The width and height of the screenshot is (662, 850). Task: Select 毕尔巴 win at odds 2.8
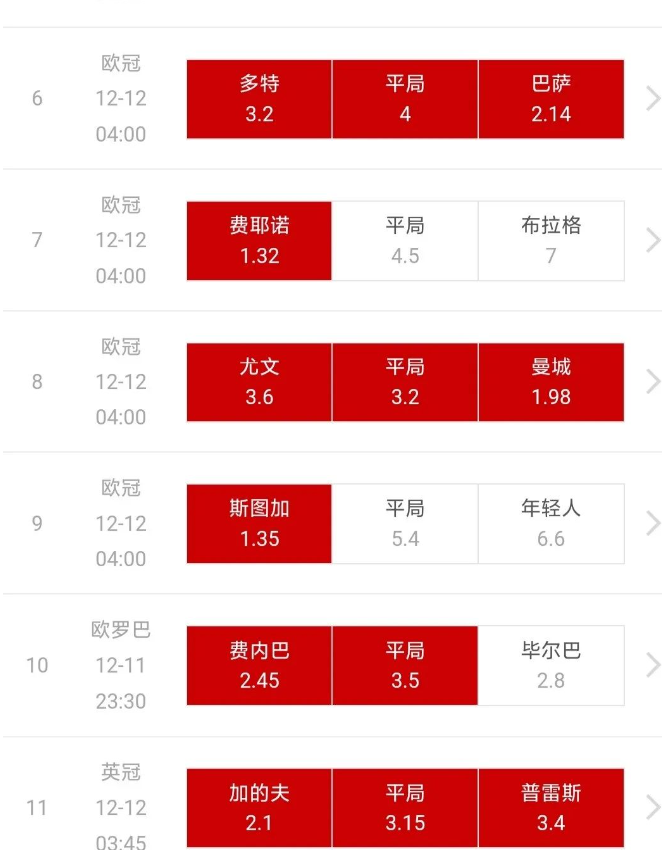pos(551,666)
